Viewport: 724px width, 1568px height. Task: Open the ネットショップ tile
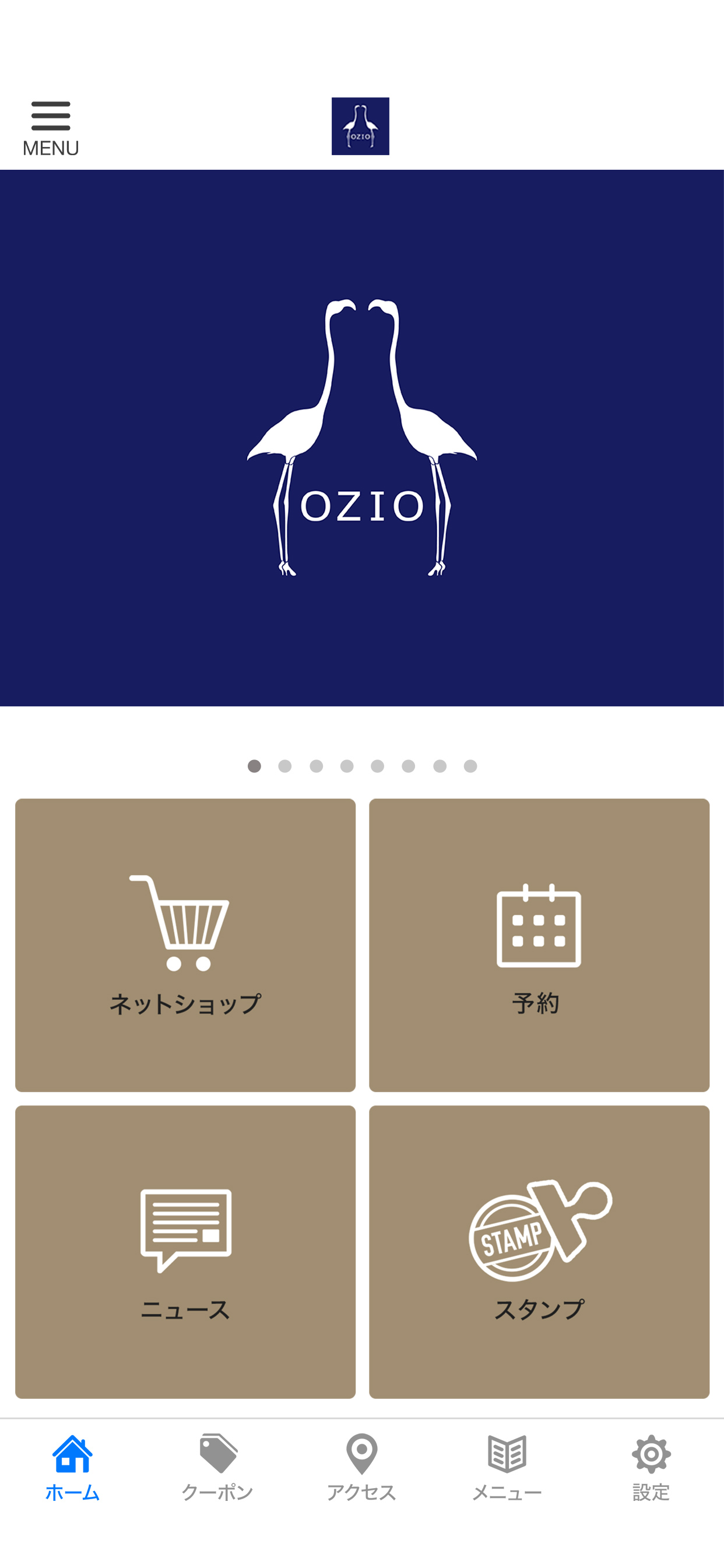(185, 944)
